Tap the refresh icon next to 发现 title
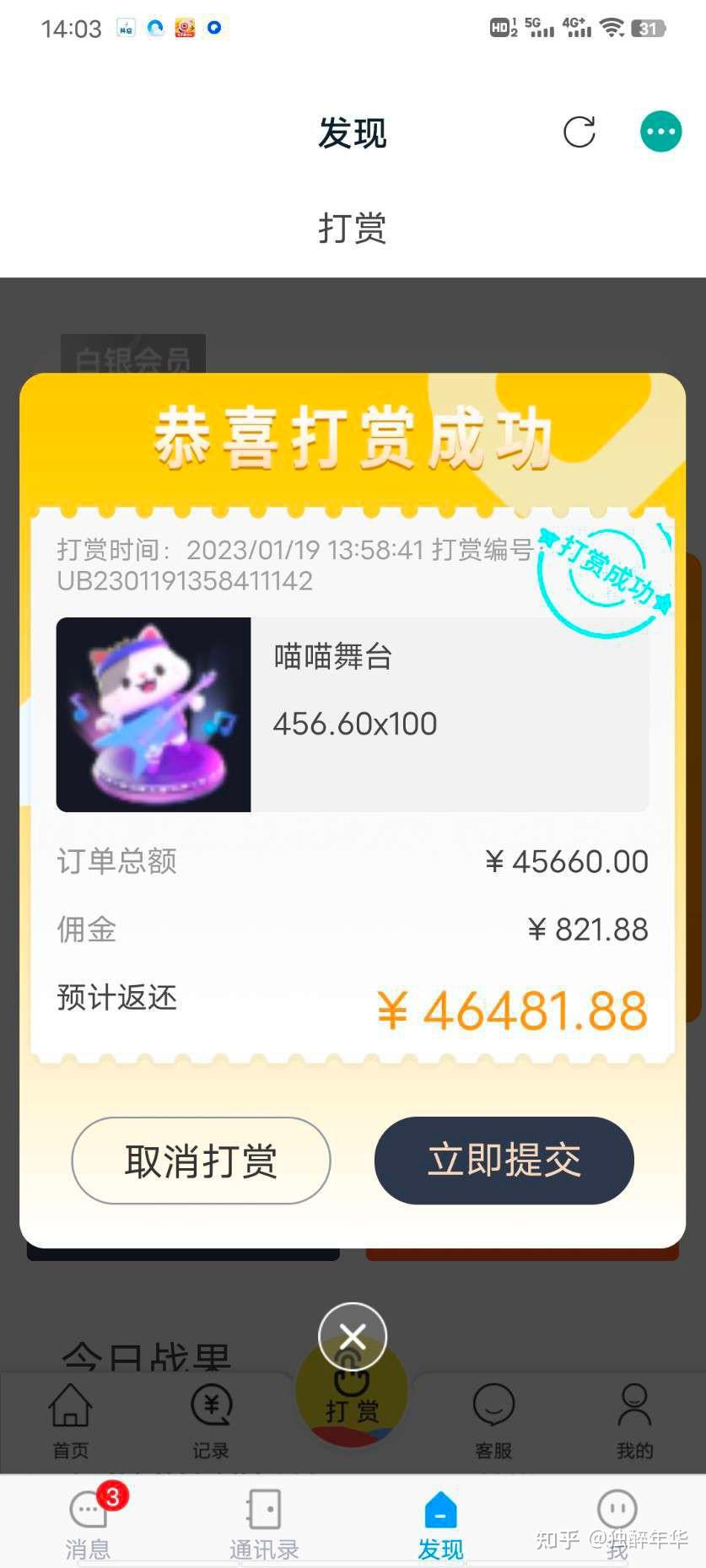The image size is (706, 1568). pos(579,132)
